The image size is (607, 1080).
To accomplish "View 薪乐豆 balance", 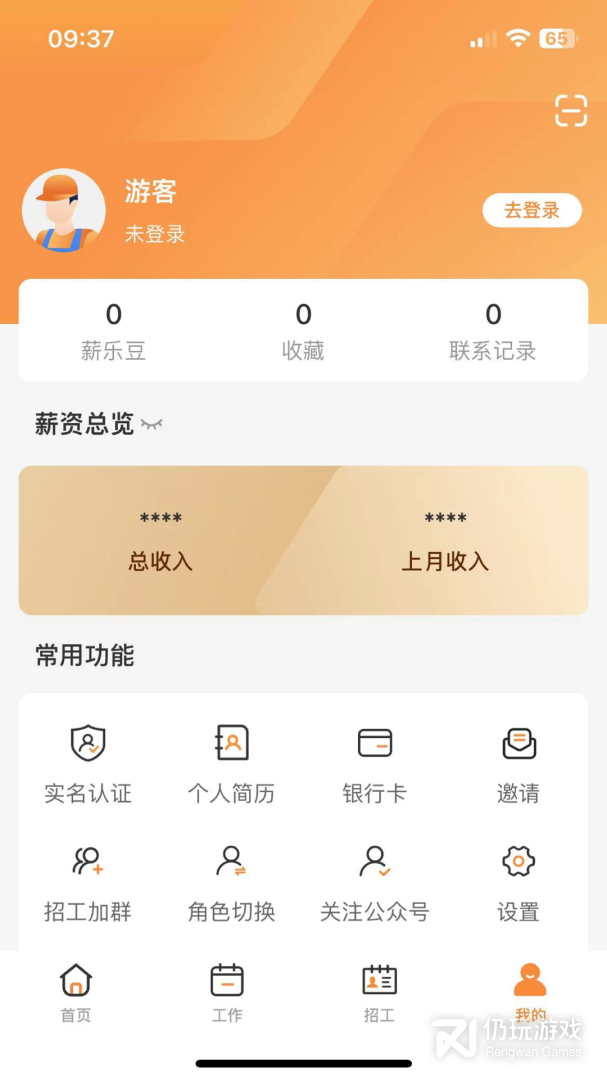I will 113,330.
